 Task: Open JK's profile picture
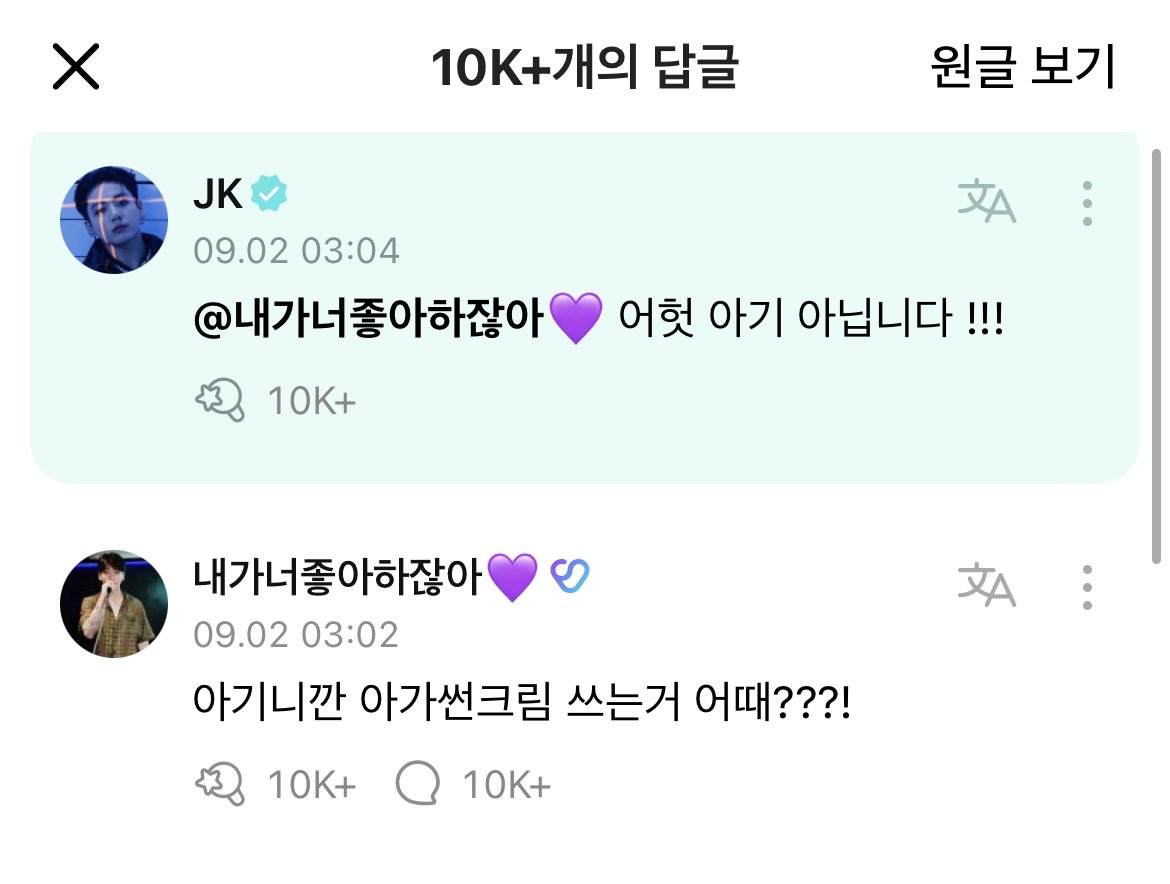pos(114,220)
